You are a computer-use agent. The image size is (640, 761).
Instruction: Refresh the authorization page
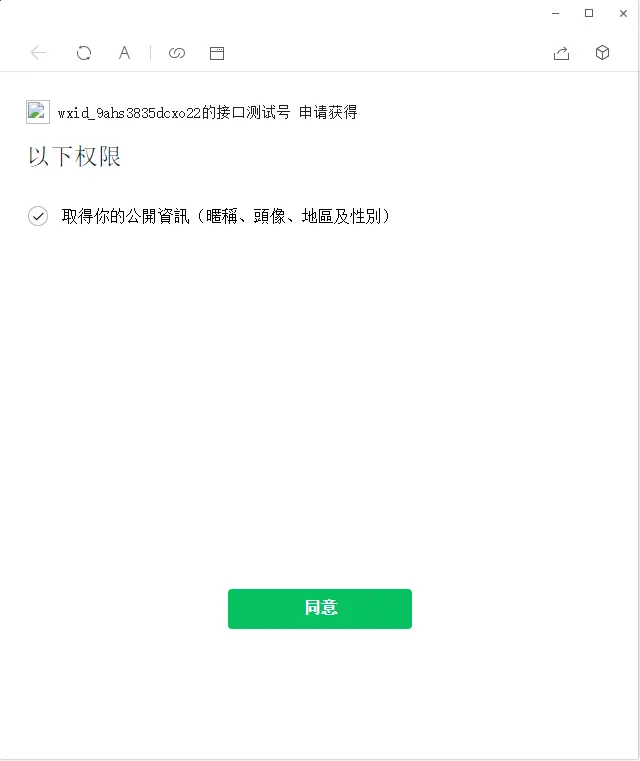point(84,53)
